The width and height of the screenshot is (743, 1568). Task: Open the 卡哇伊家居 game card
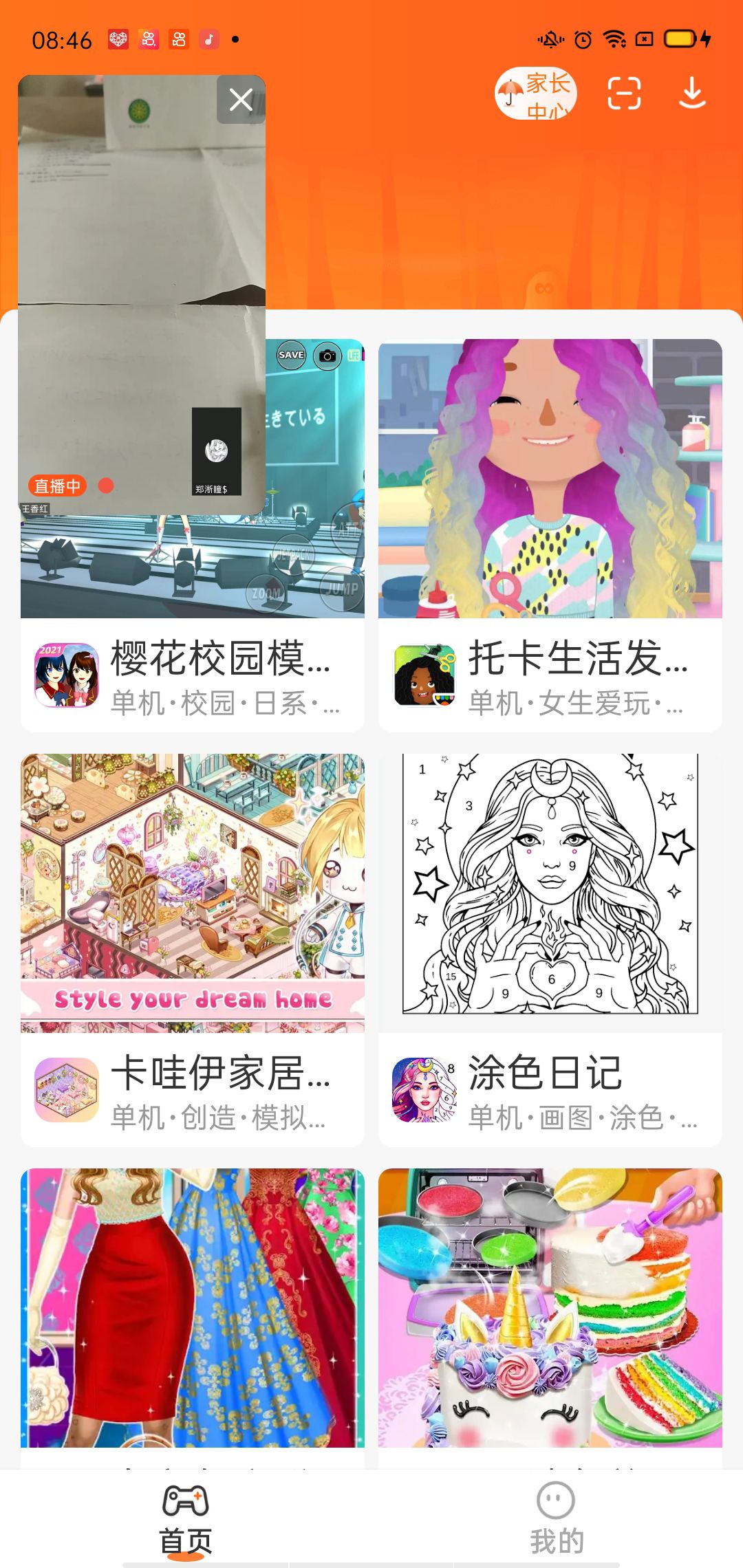tap(193, 949)
